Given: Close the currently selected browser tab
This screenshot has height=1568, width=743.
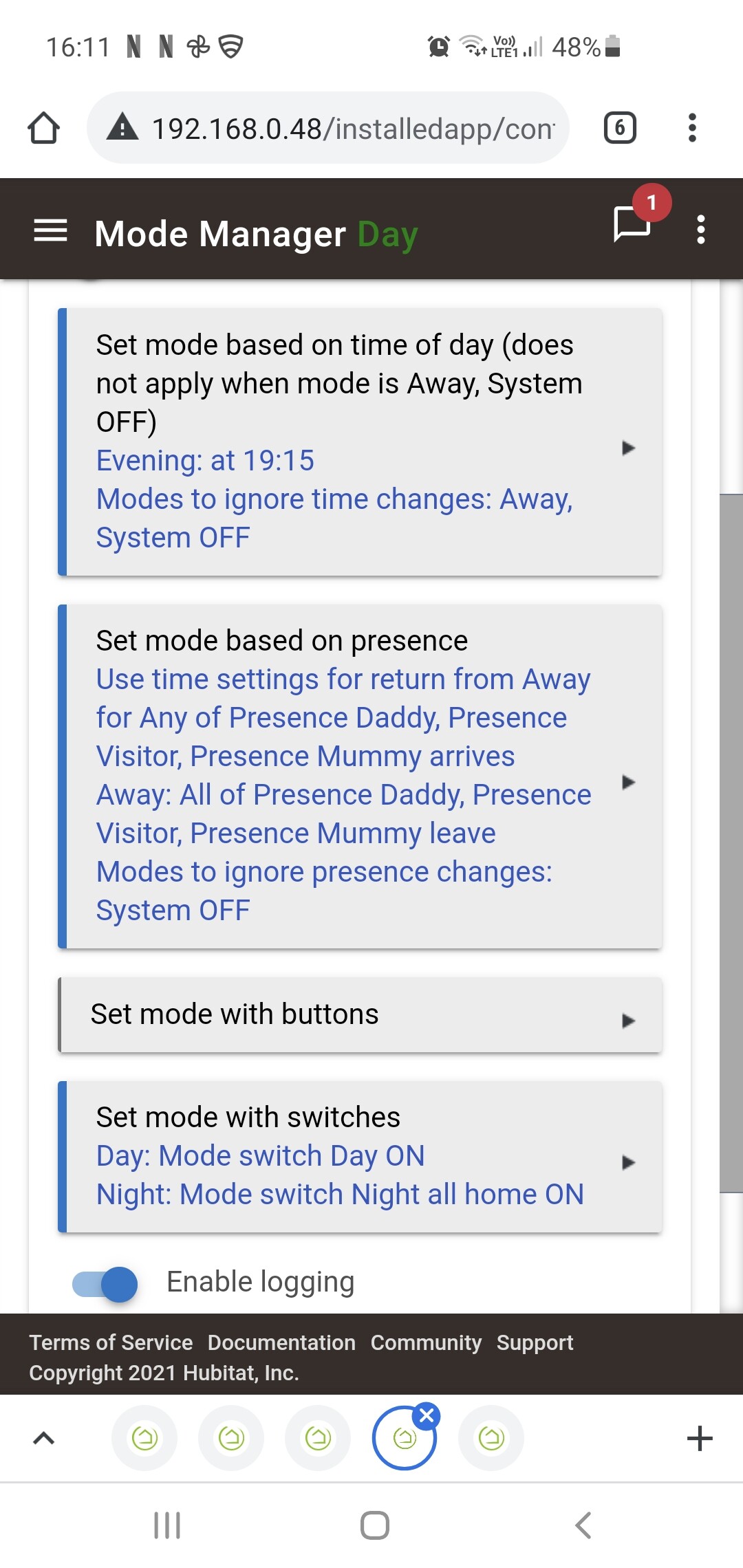Looking at the screenshot, I should click(x=427, y=1415).
